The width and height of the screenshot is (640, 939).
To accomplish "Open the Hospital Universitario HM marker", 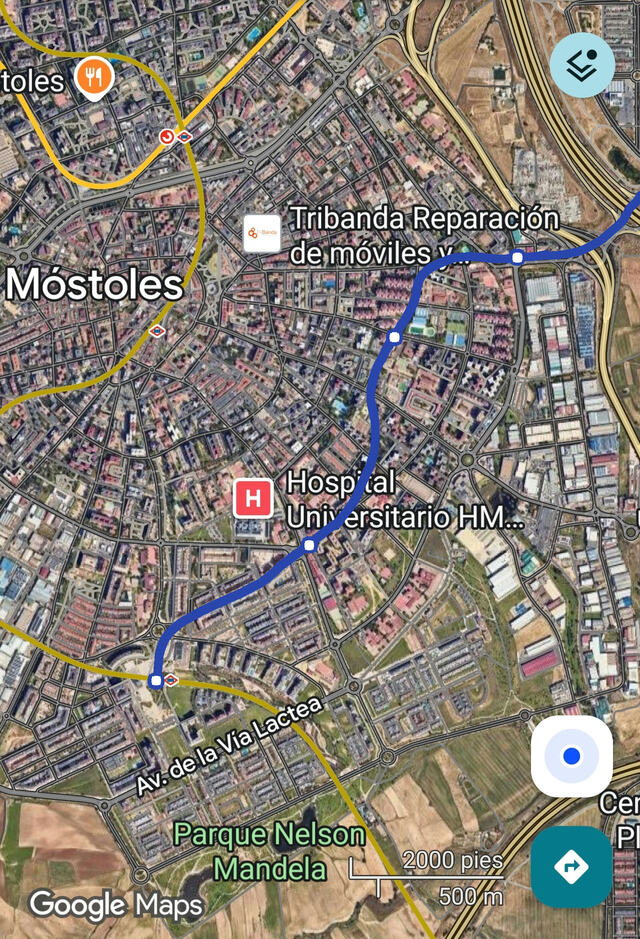I will (x=253, y=498).
